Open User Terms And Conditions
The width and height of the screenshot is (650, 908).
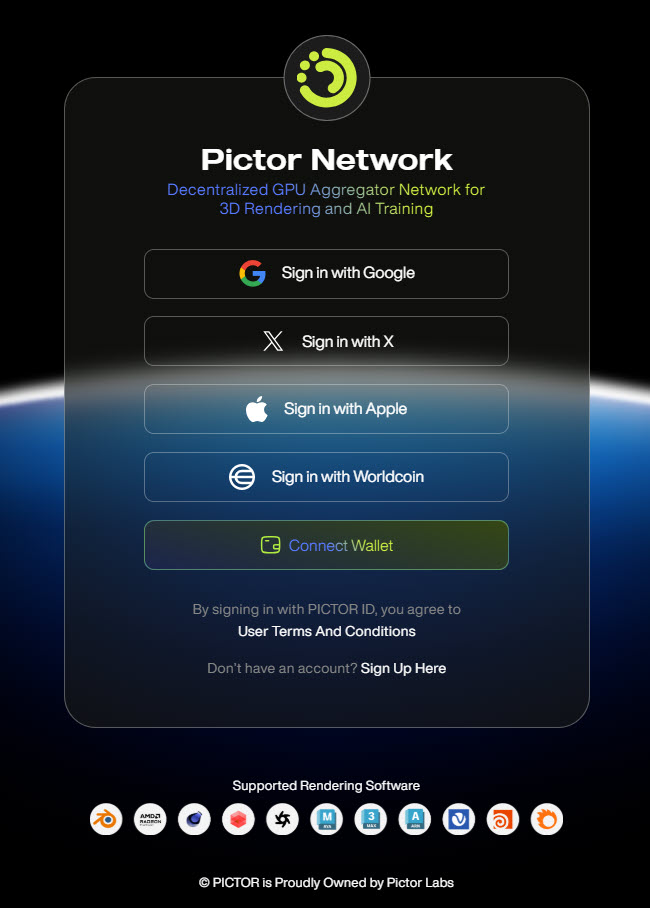pyautogui.click(x=326, y=631)
